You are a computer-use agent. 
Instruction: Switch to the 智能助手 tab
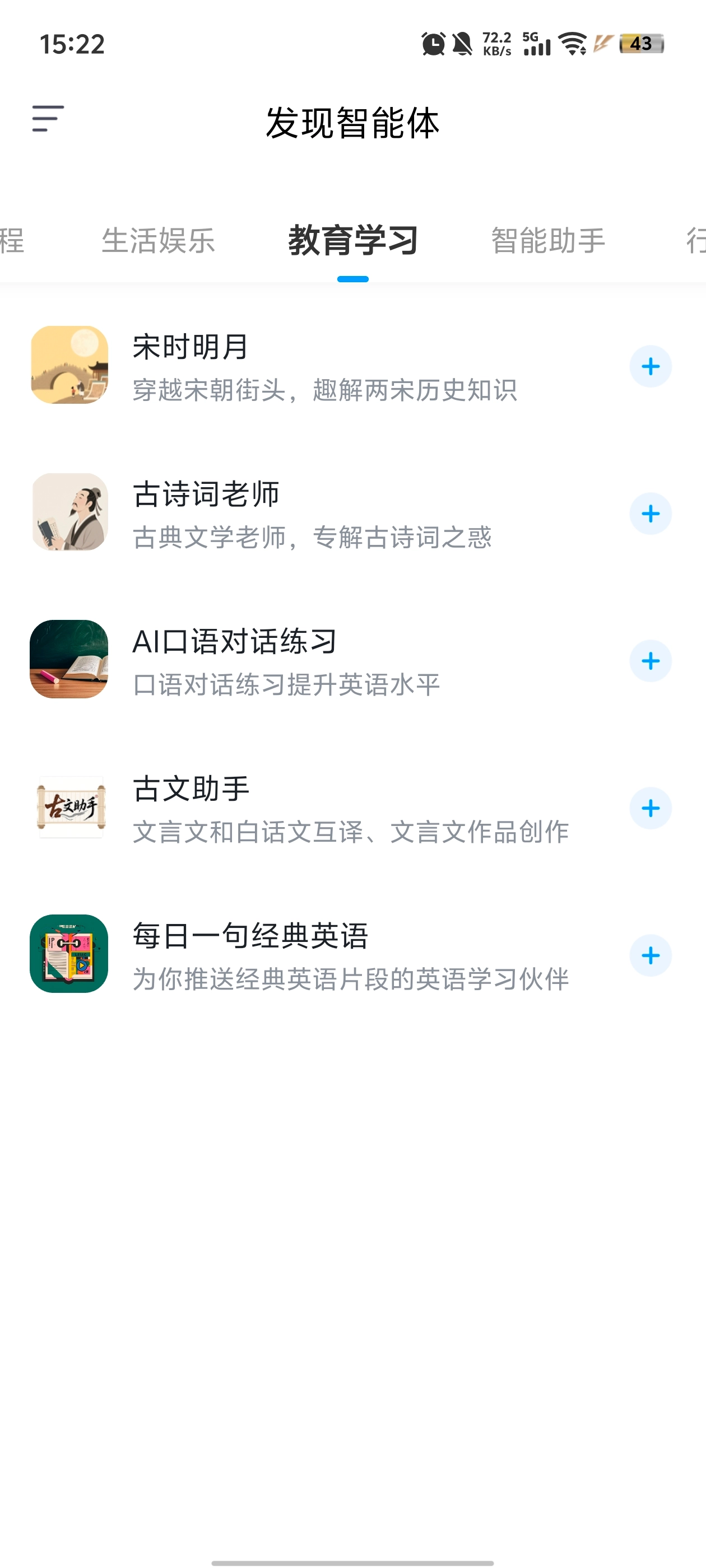click(547, 240)
